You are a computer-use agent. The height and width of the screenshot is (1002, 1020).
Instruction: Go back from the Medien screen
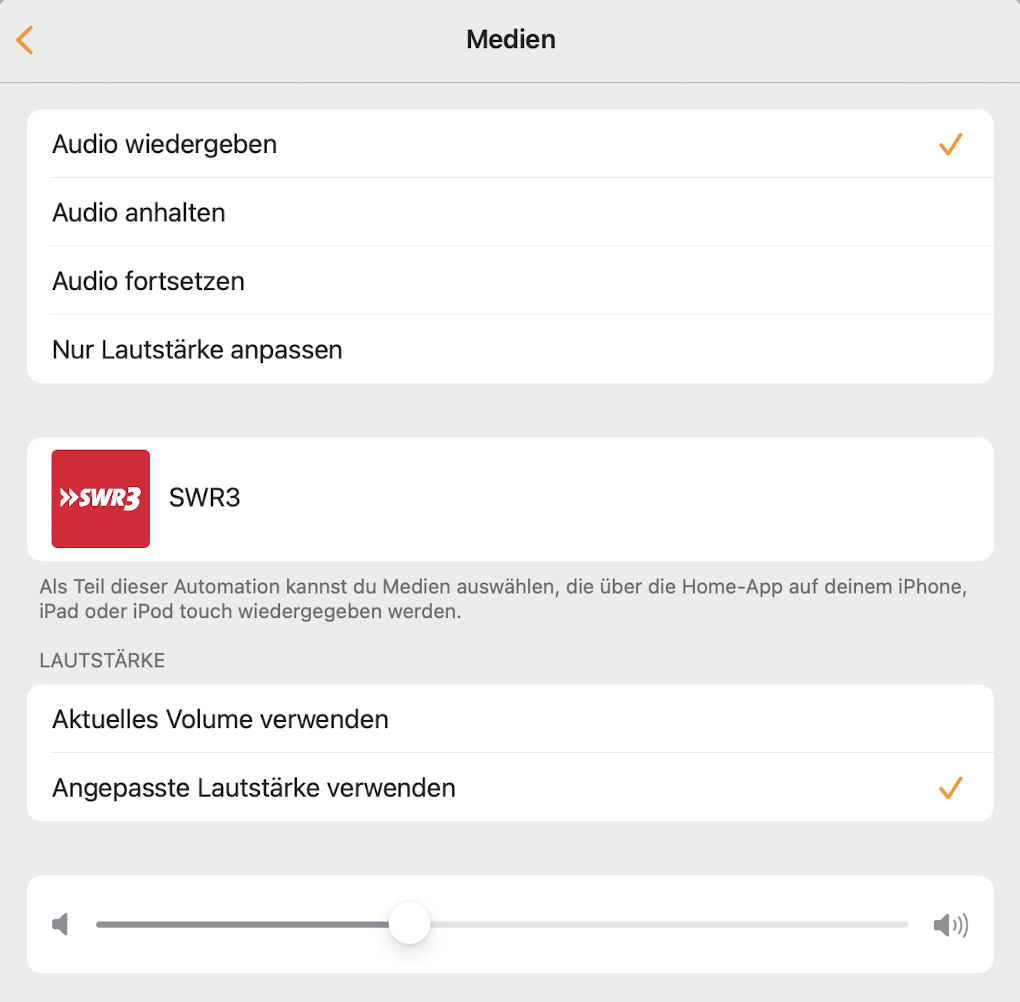click(25, 41)
